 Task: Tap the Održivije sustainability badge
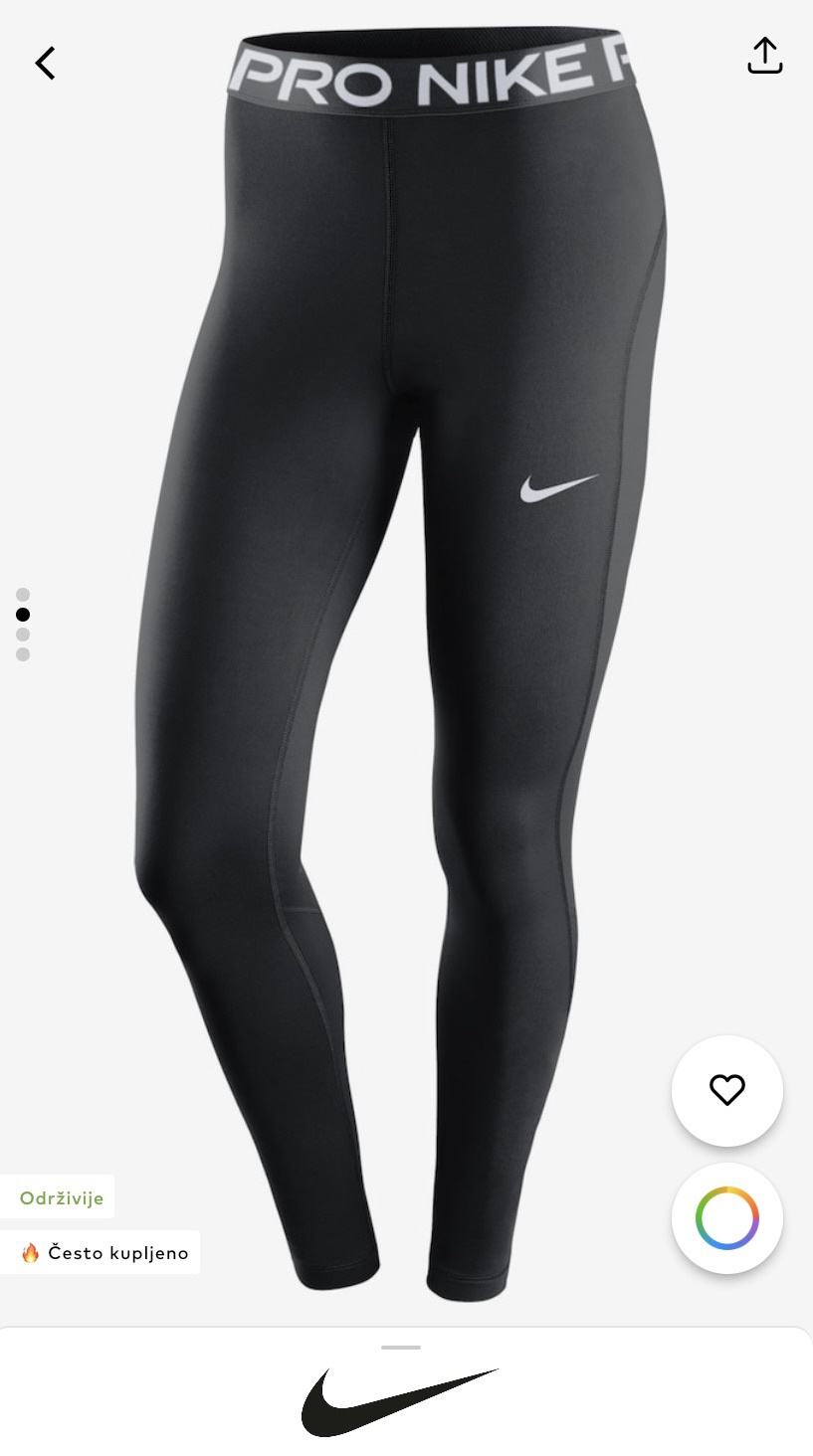pos(60,1197)
